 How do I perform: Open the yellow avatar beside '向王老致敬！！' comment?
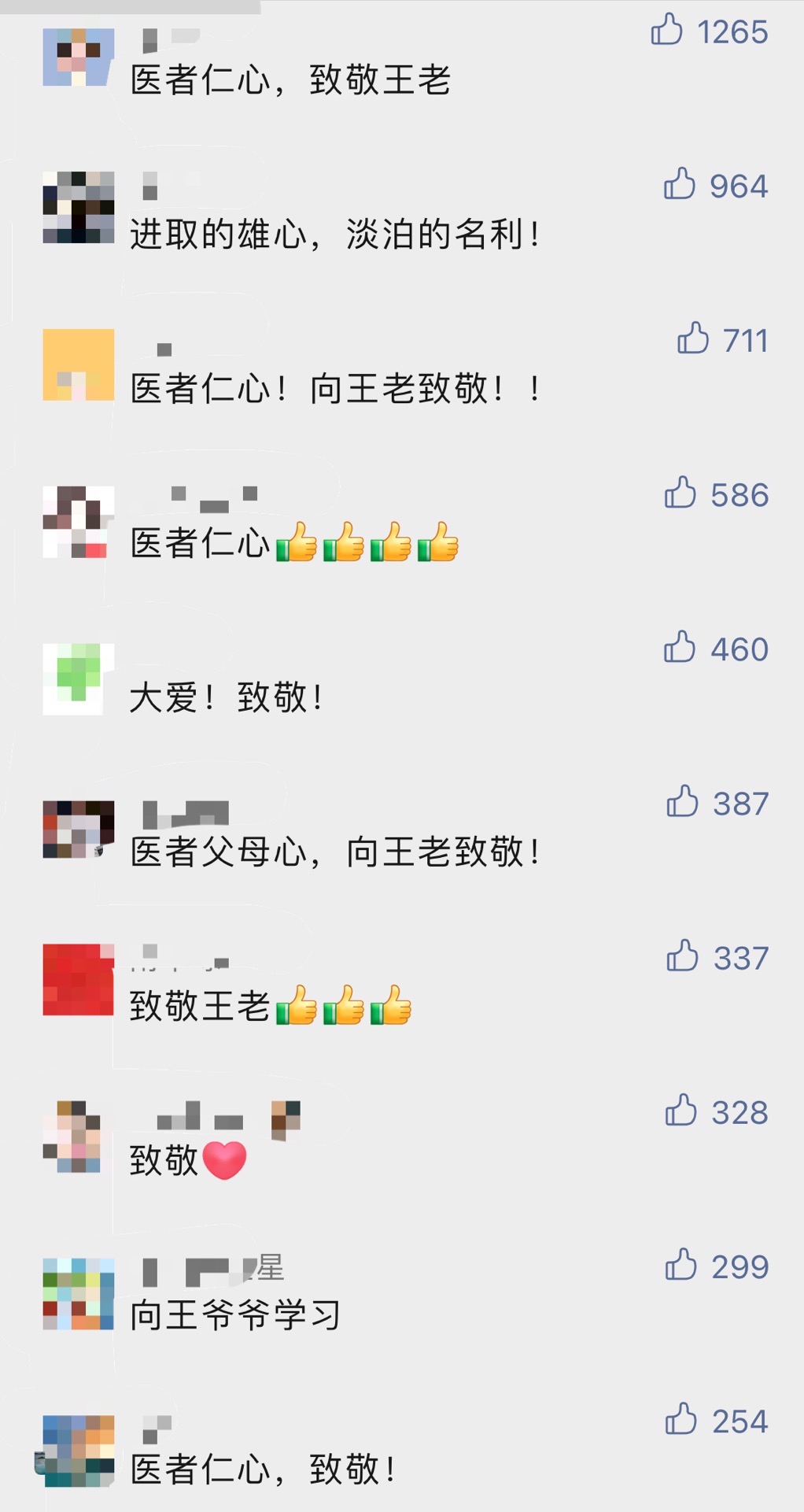78,364
